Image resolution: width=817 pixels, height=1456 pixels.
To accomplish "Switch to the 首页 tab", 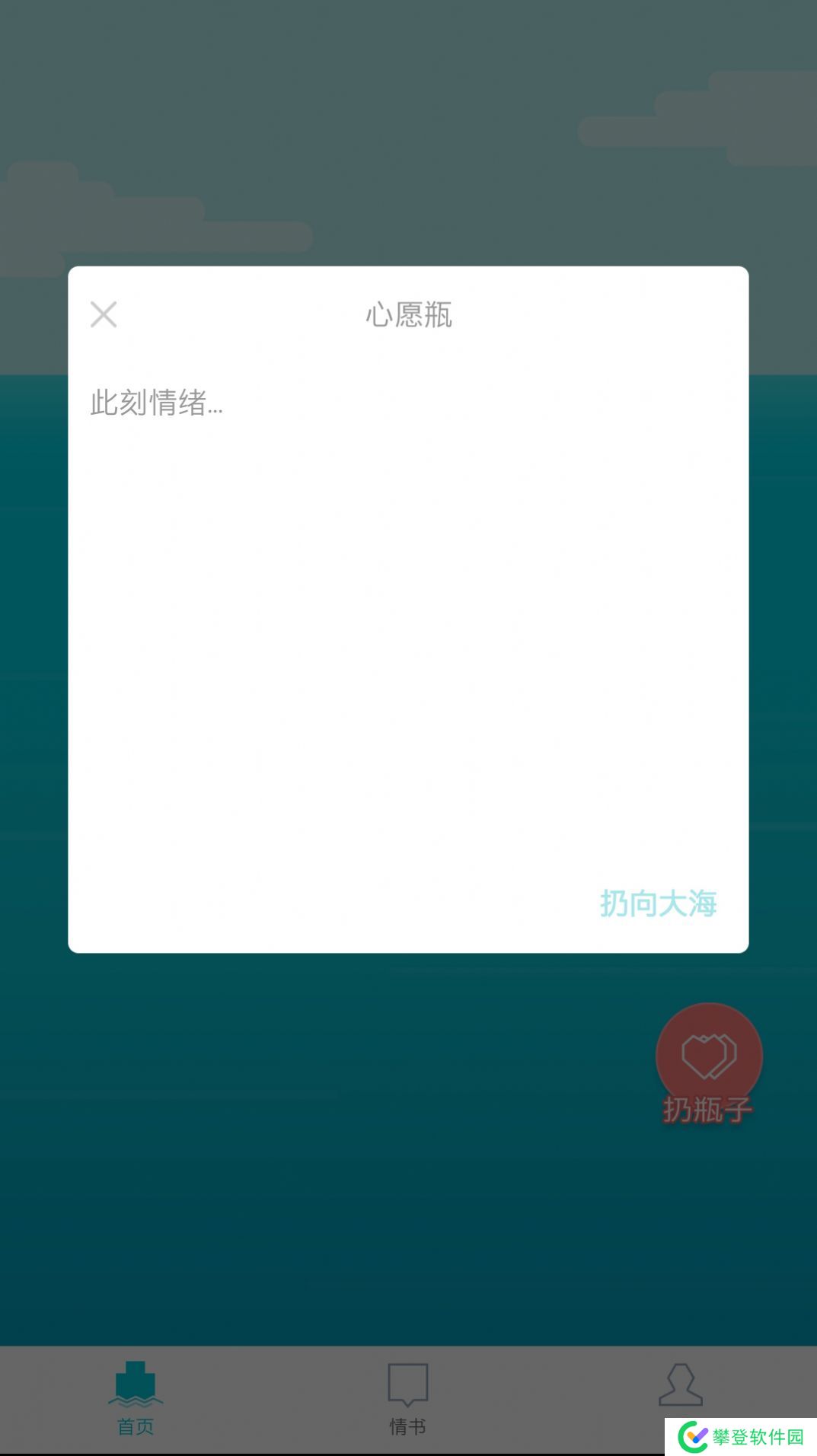I will tap(136, 1398).
